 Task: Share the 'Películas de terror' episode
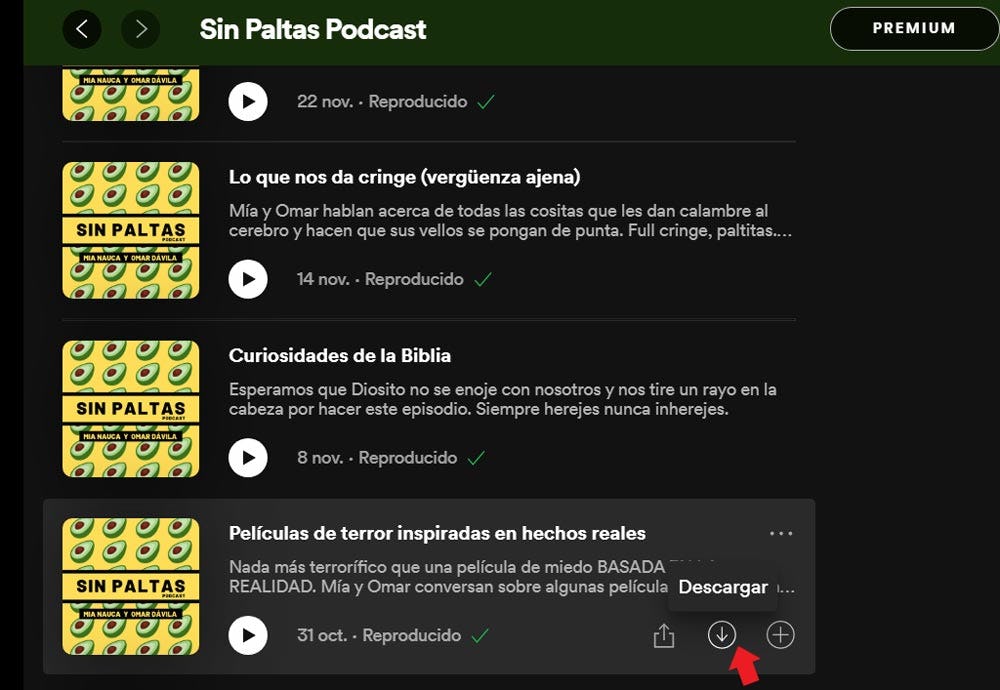pos(664,636)
